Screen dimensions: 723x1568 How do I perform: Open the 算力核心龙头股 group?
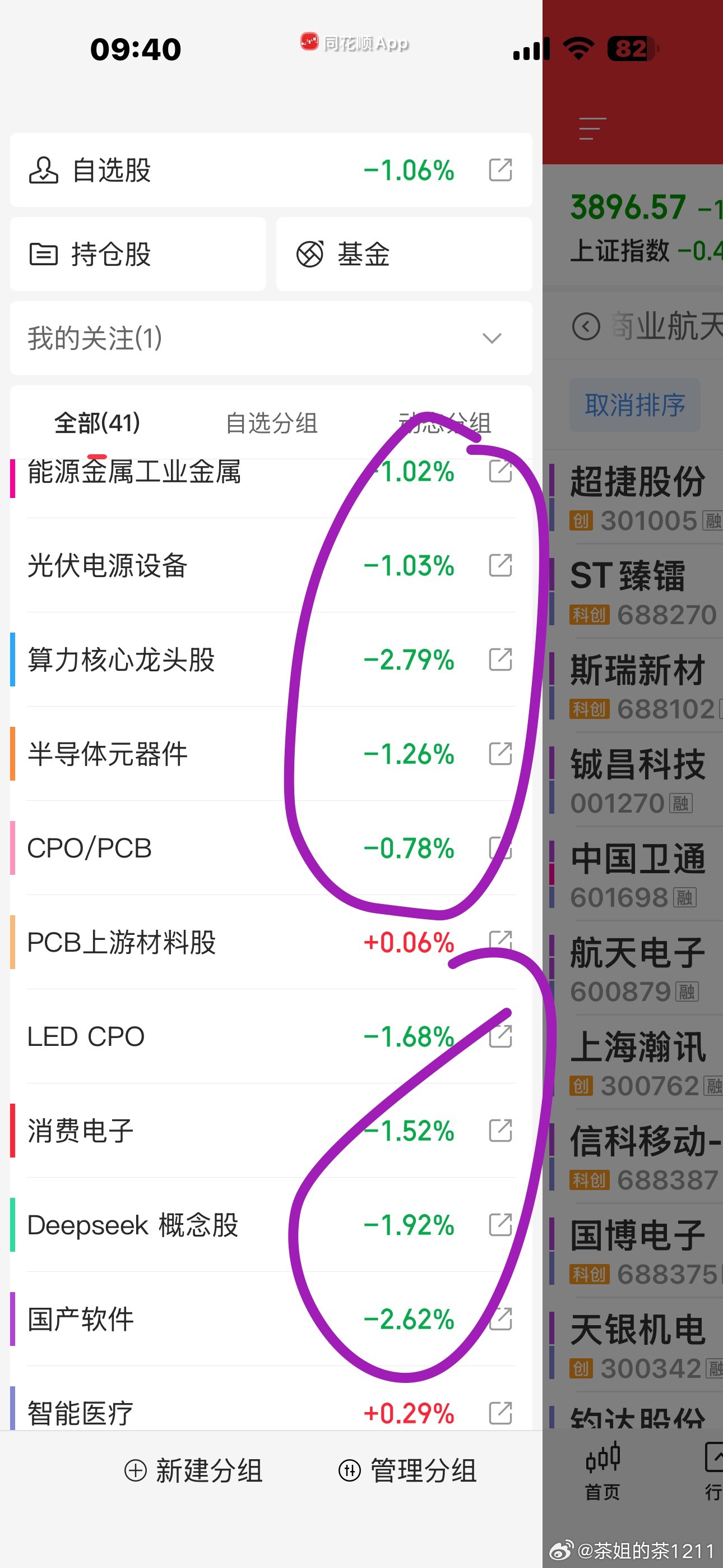tap(271, 659)
